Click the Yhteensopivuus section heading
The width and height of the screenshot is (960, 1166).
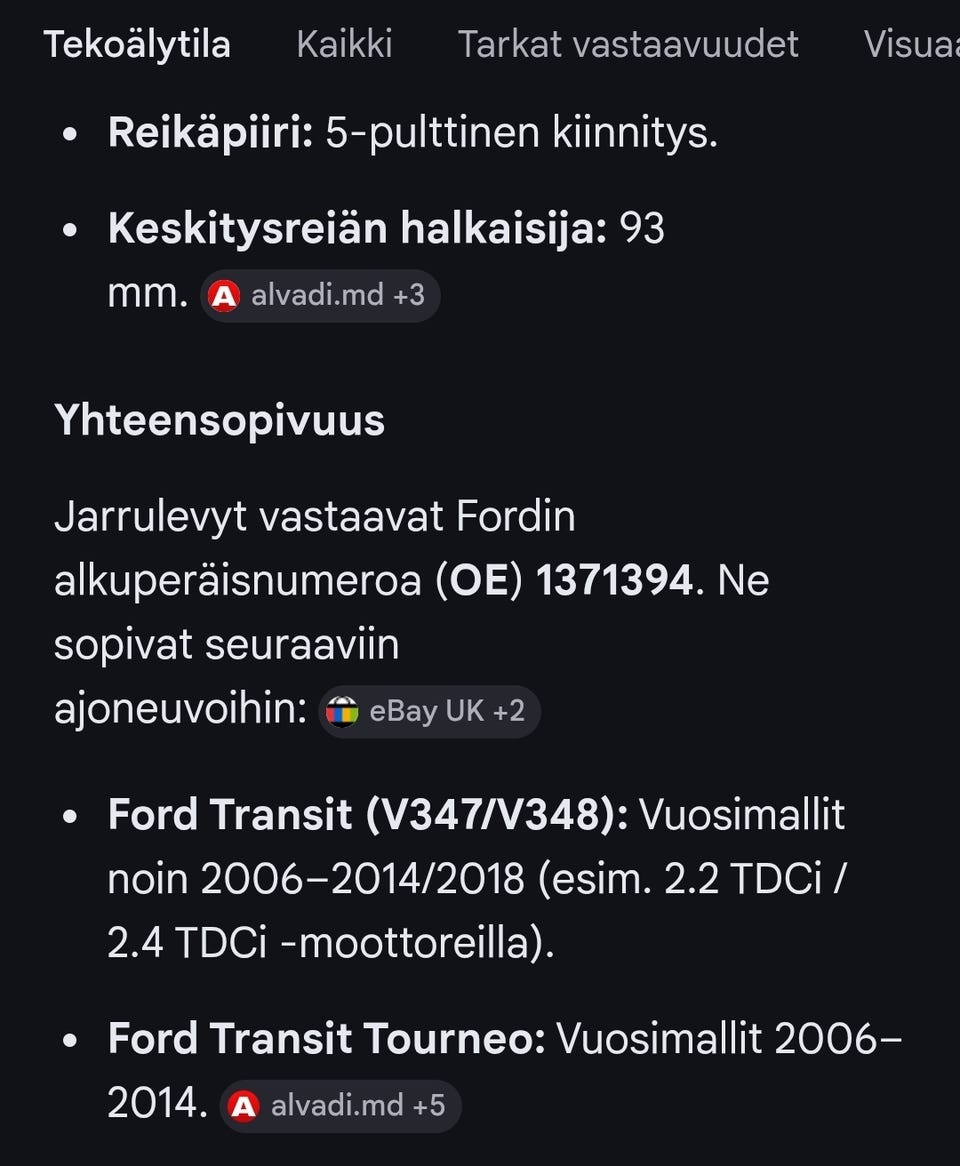coord(218,421)
